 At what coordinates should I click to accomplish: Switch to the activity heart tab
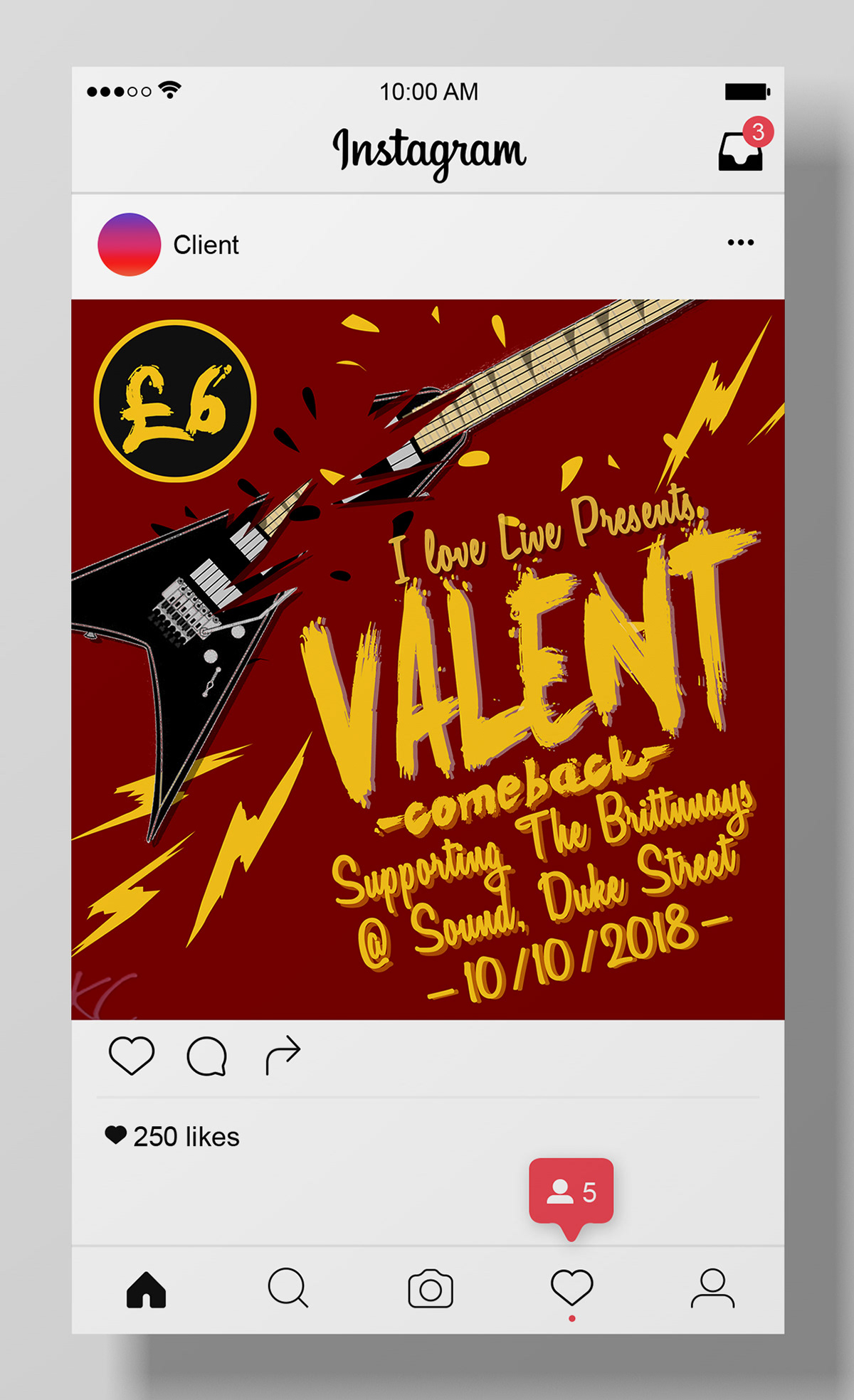(571, 1288)
